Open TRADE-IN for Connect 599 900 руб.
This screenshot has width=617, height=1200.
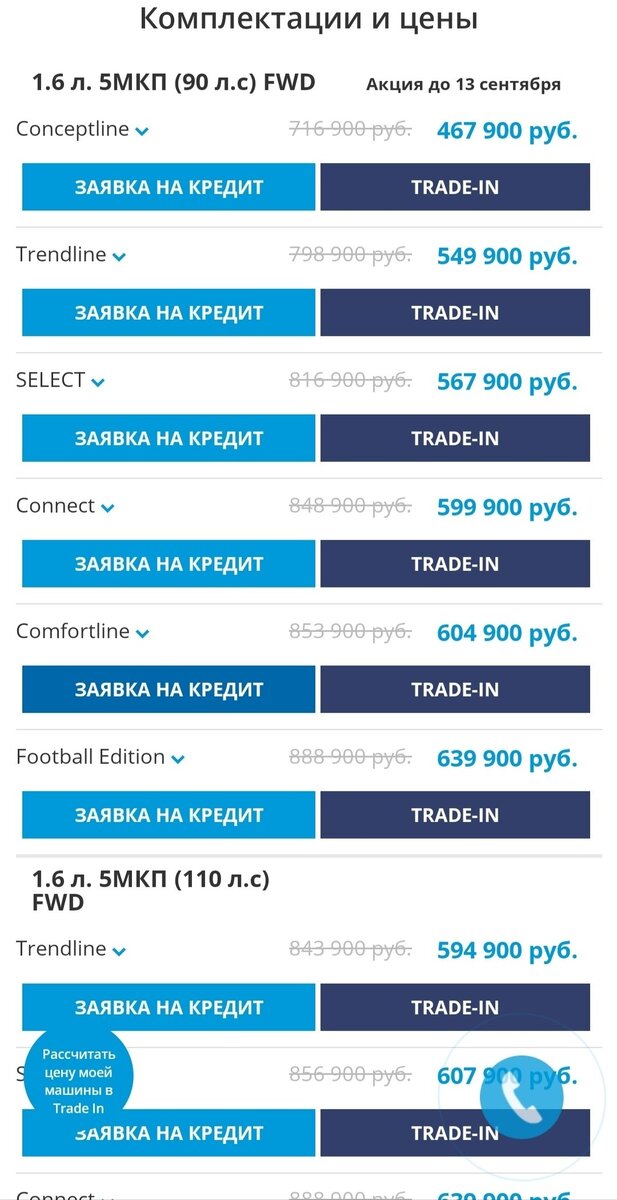pyautogui.click(x=455, y=564)
